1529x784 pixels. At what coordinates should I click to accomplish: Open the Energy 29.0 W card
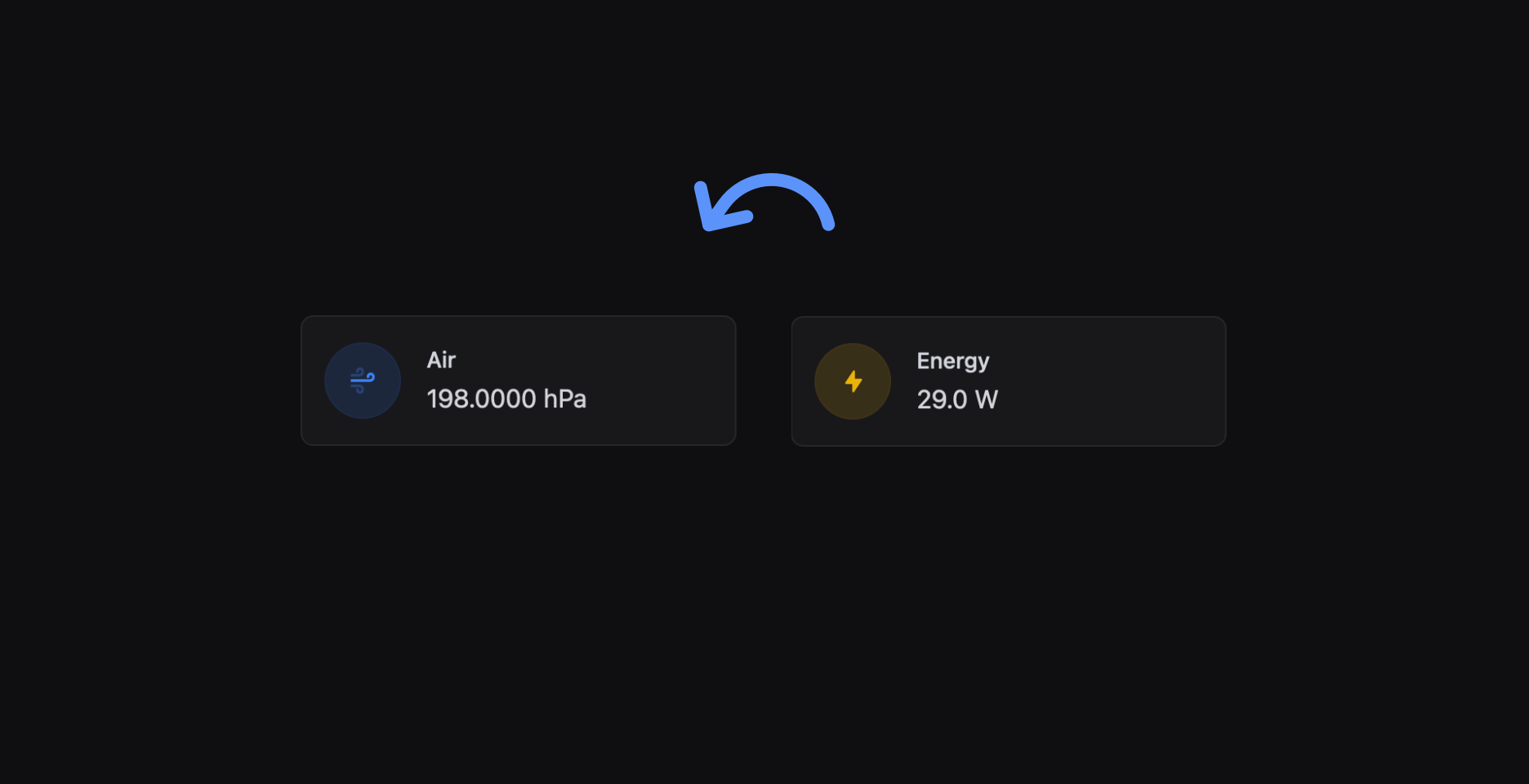[1008, 381]
